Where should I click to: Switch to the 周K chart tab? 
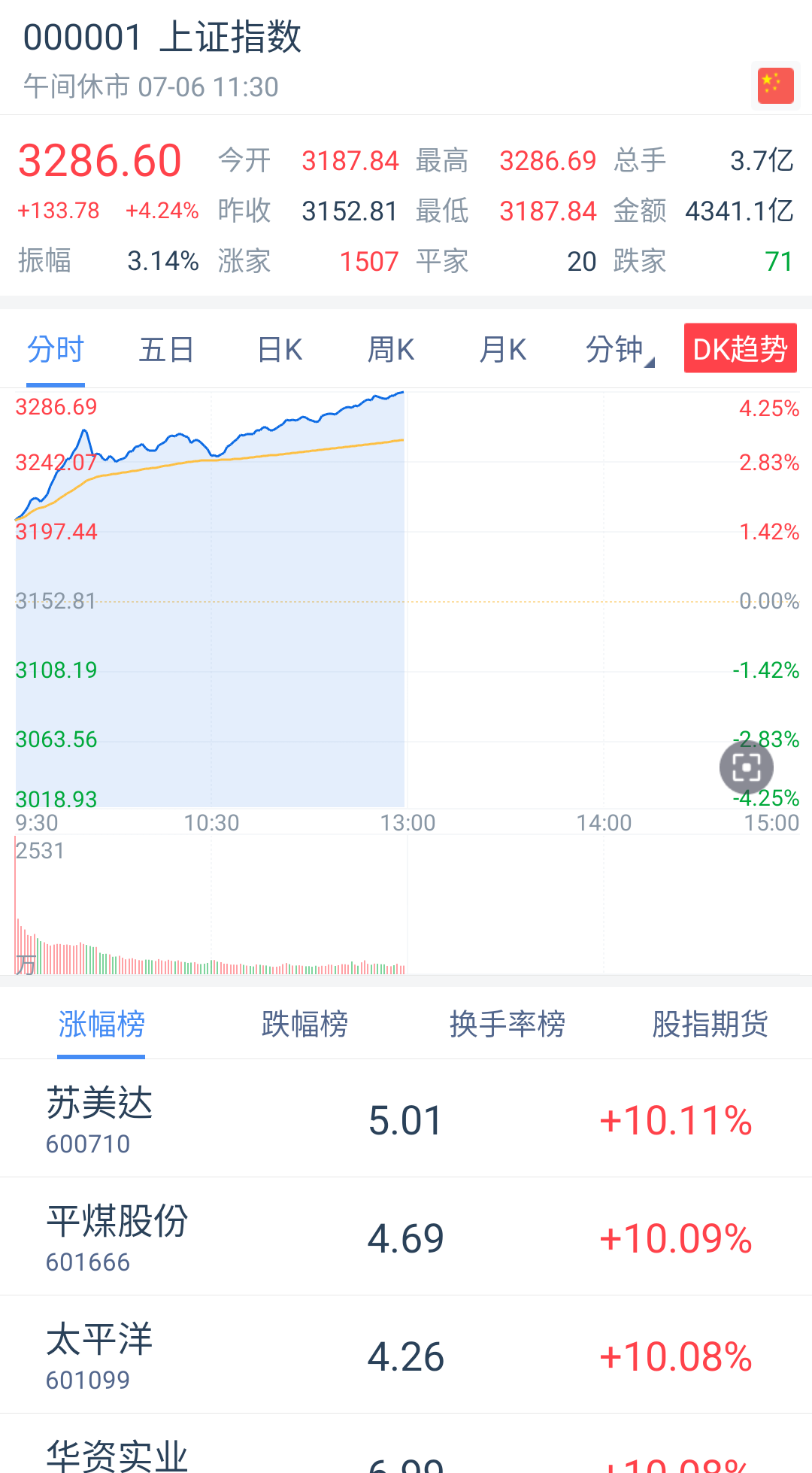tap(391, 348)
